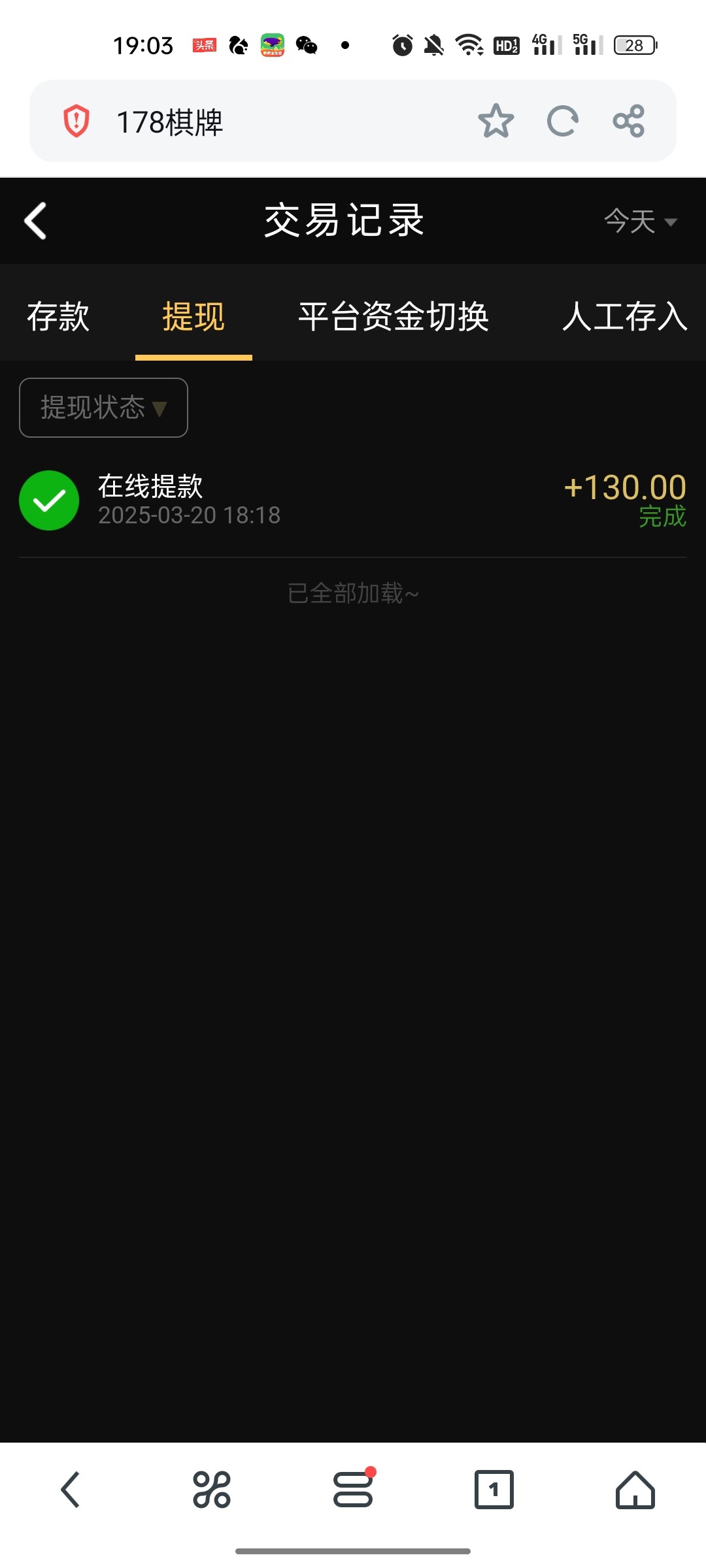Switch to the 存款 tab
Screen dimensions: 706x1568
tap(58, 317)
